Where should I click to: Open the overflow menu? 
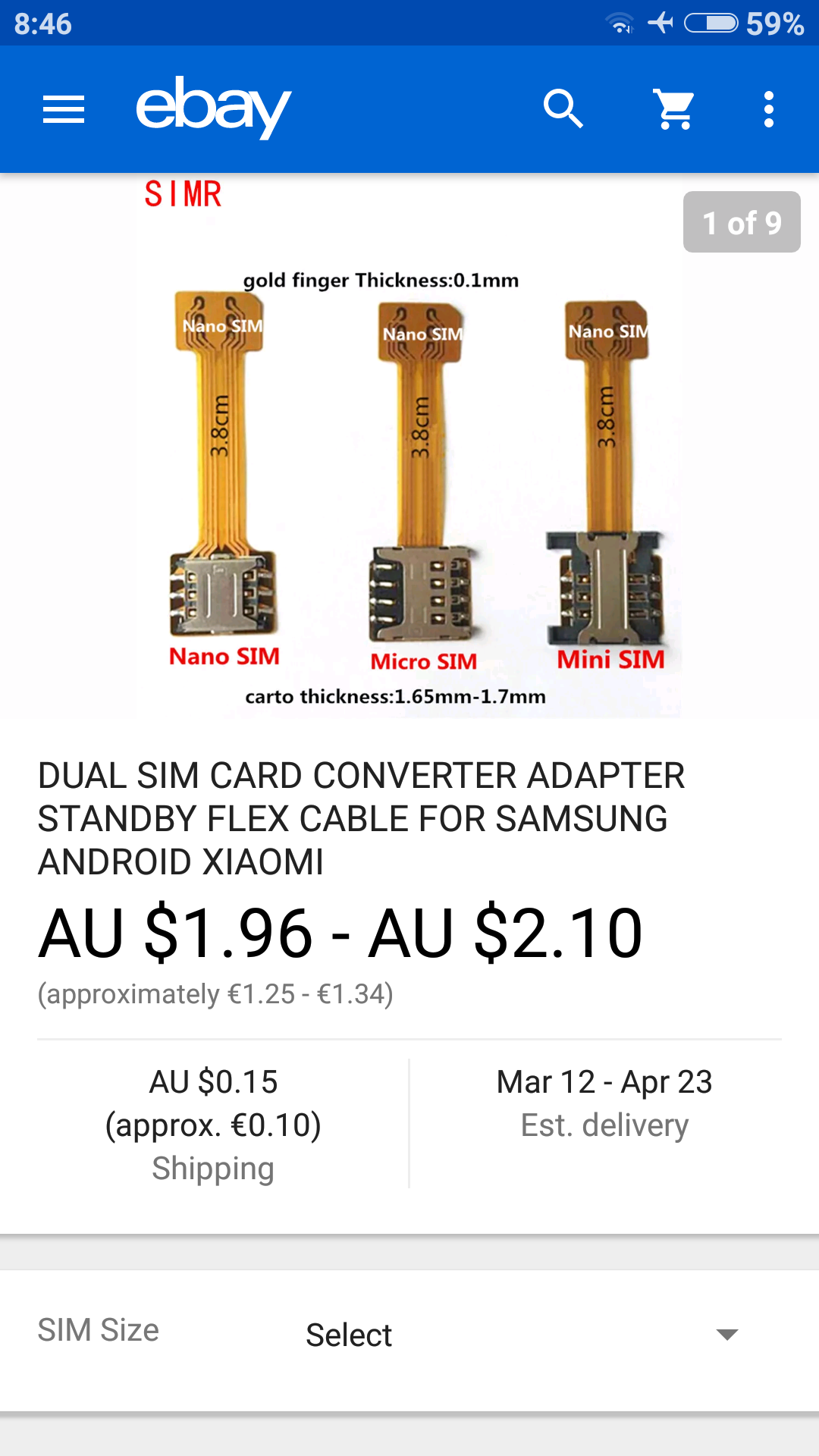(x=769, y=109)
